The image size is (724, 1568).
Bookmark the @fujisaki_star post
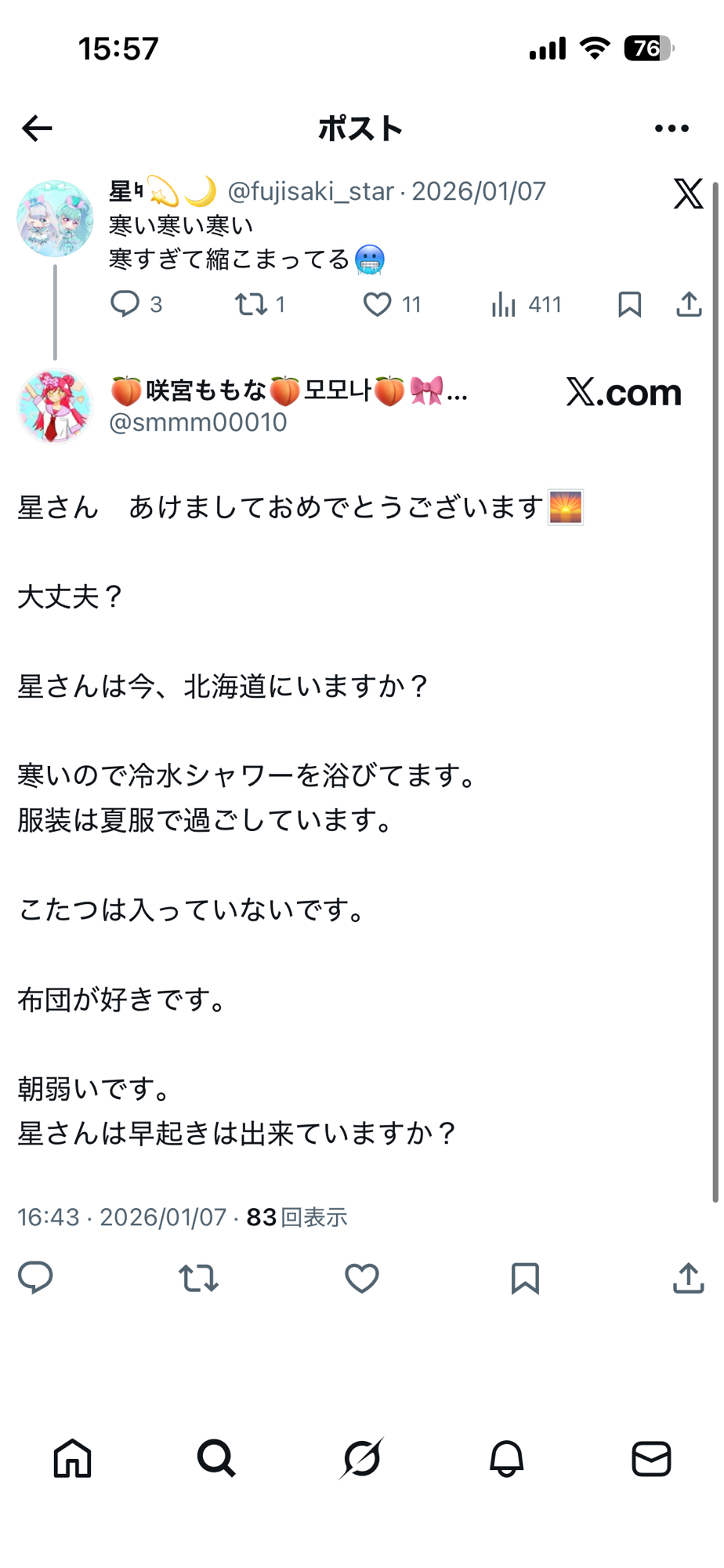(629, 304)
